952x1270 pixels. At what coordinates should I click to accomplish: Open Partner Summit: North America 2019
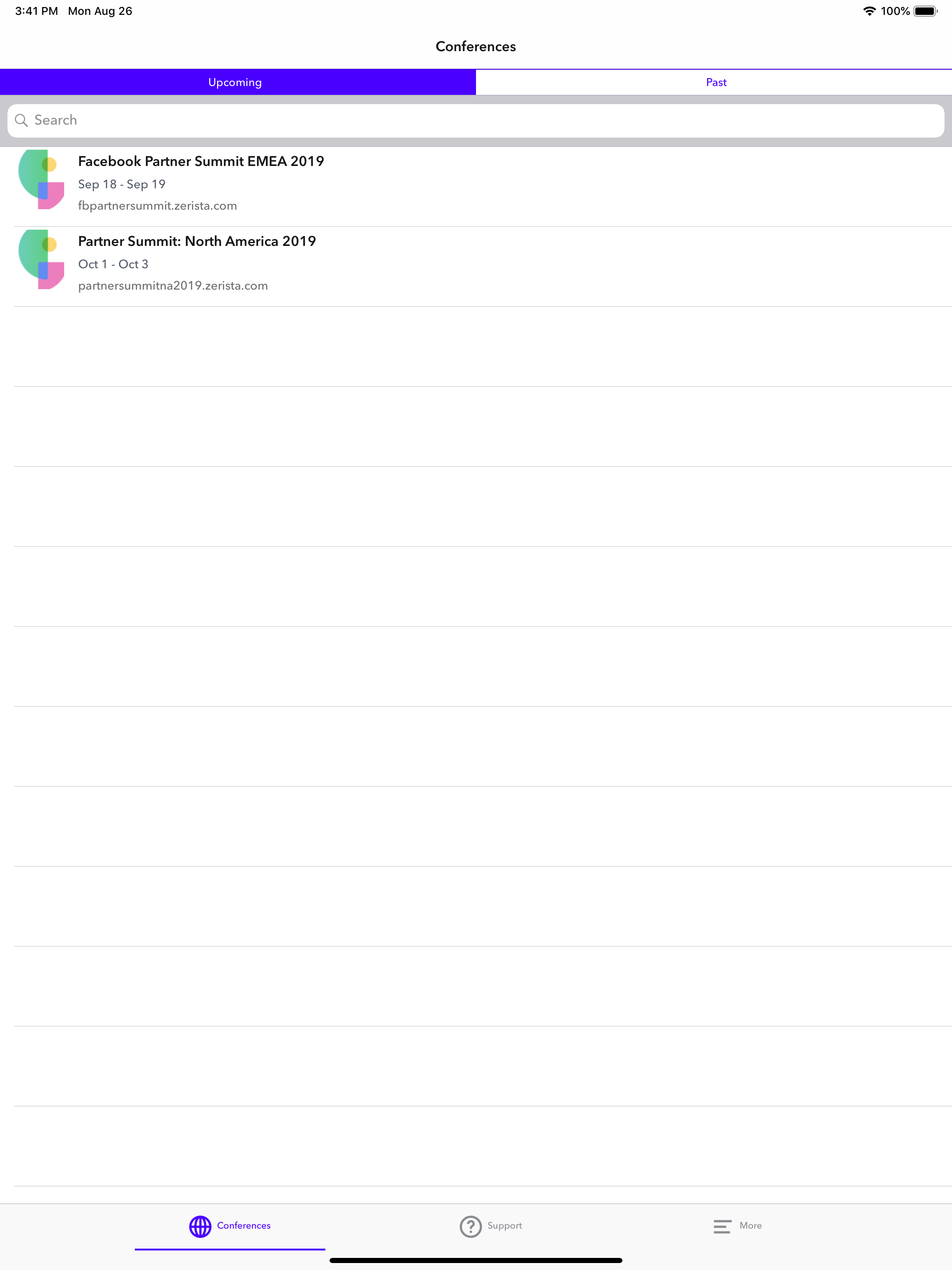[196, 241]
